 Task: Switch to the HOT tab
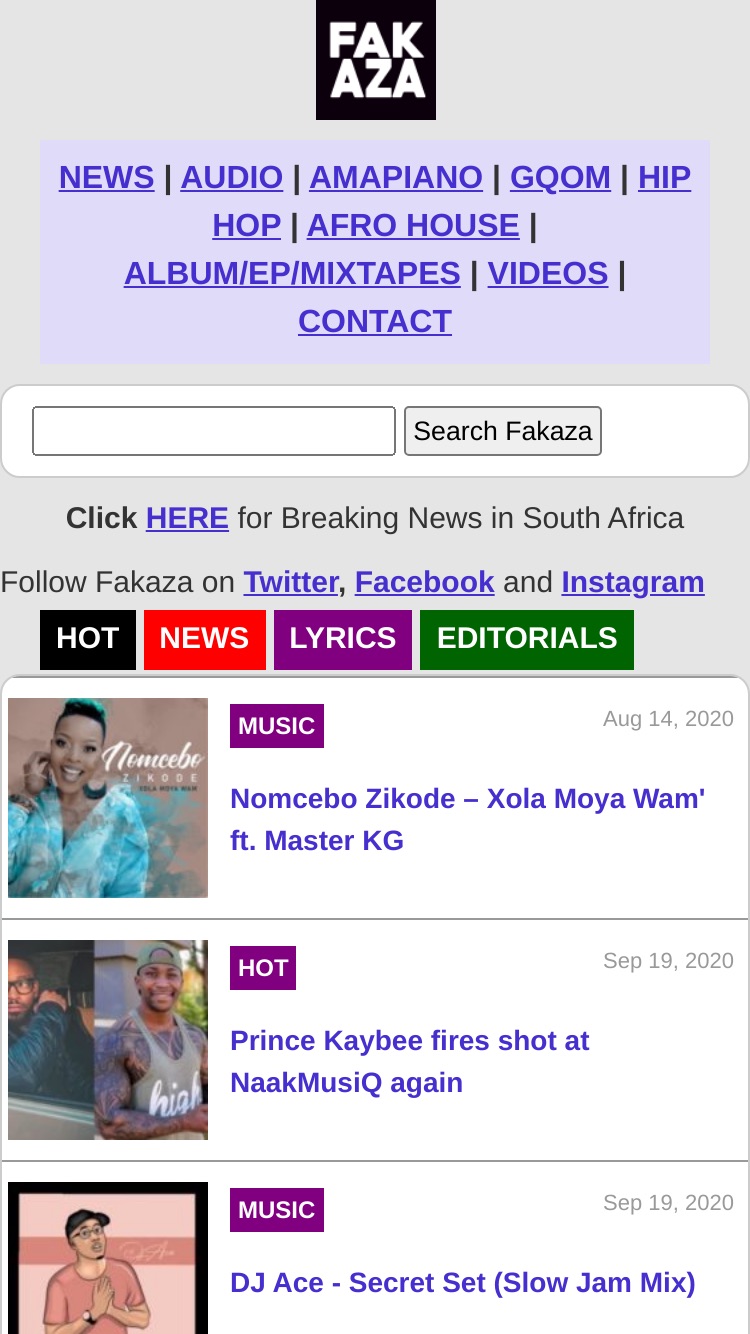pyautogui.click(x=88, y=639)
